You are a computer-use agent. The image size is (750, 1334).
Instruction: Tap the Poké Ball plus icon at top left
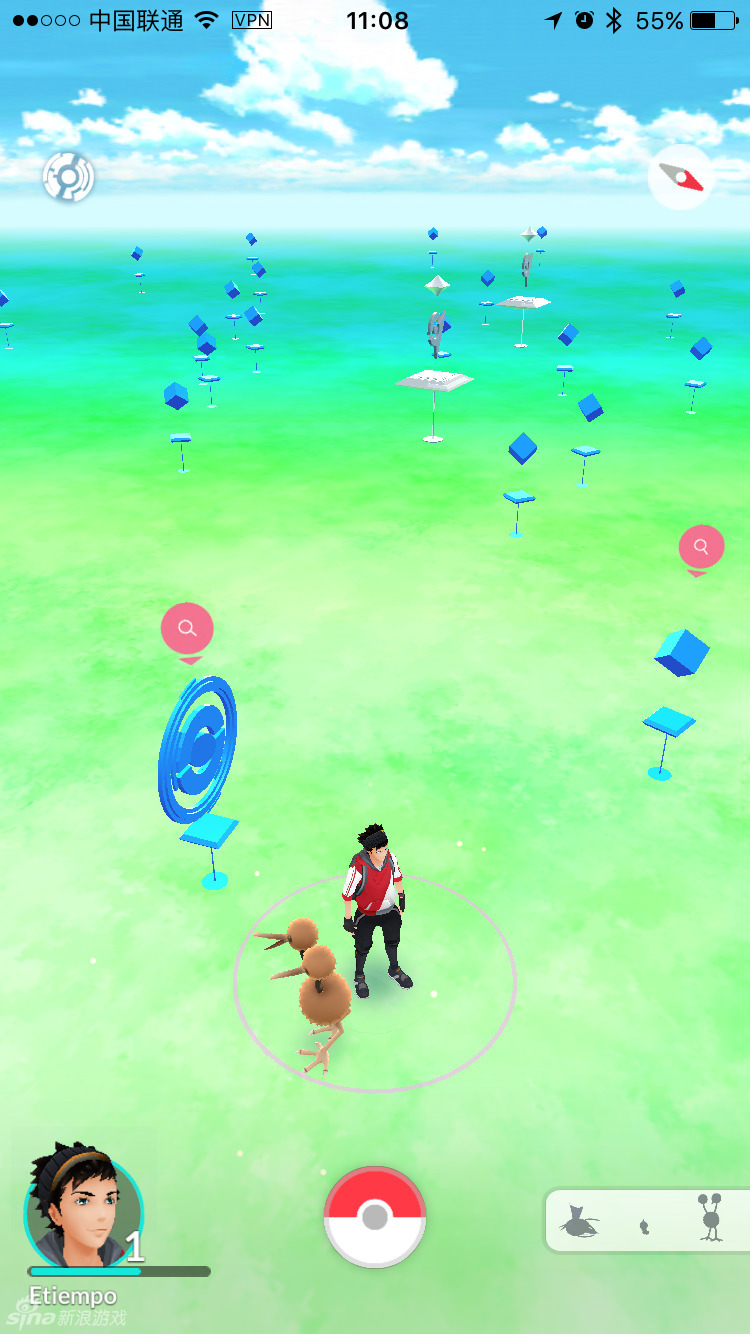pyautogui.click(x=68, y=178)
